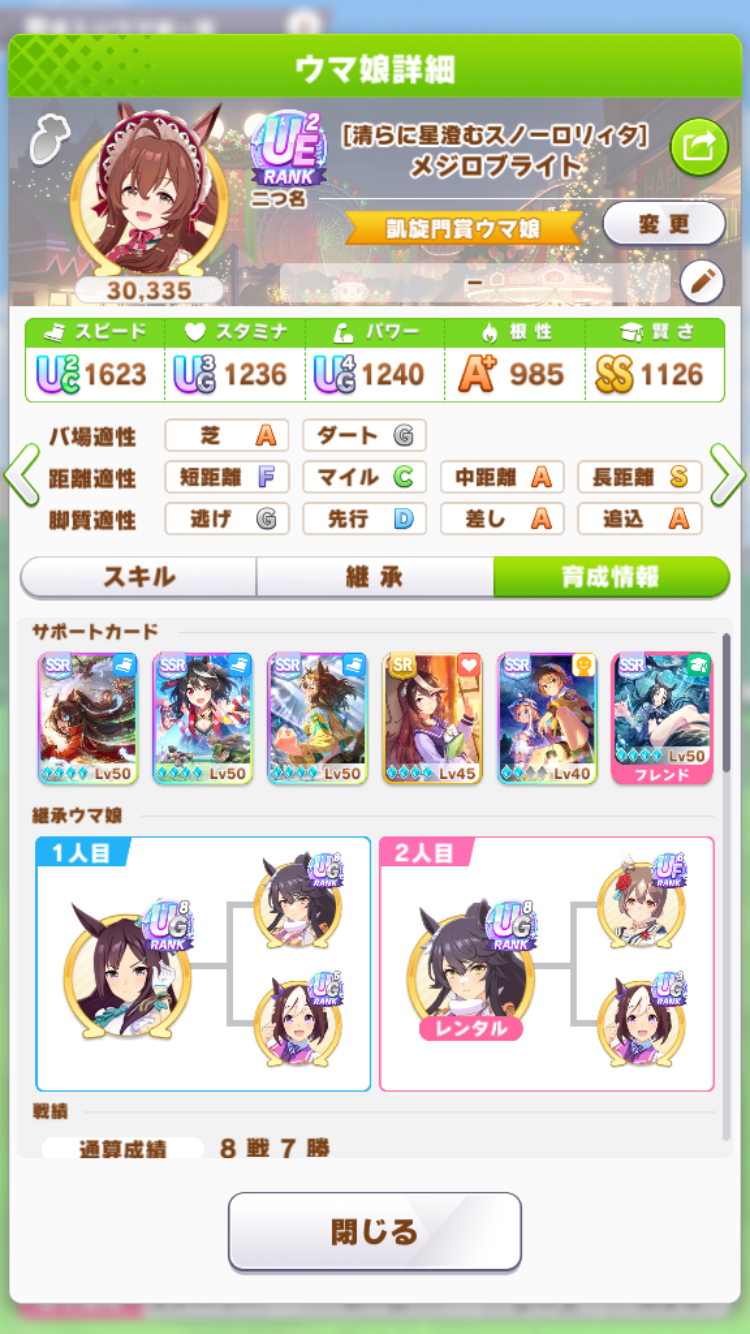Close the dialog with 閉じる
Viewport: 750px width, 1334px height.
[x=375, y=1231]
